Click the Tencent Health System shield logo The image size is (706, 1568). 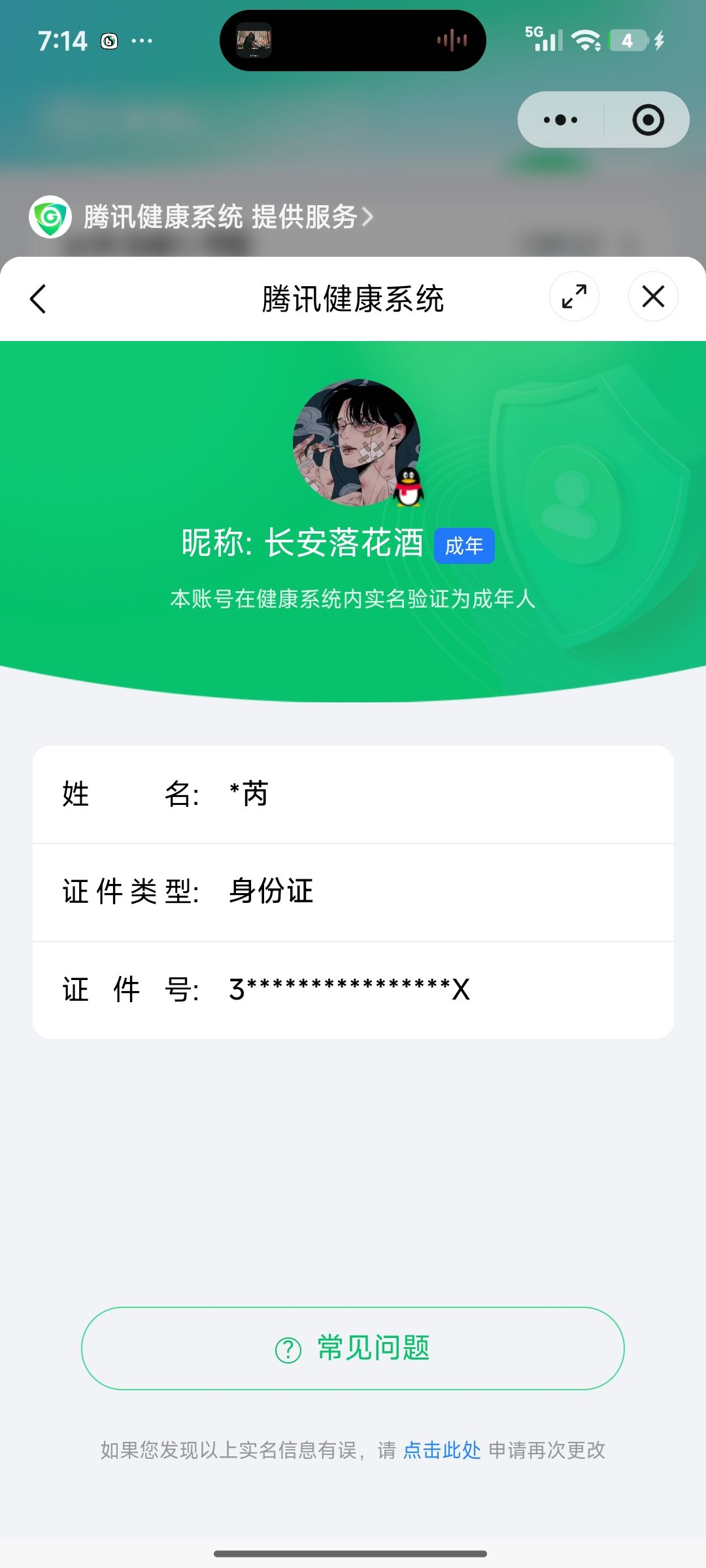pos(48,216)
